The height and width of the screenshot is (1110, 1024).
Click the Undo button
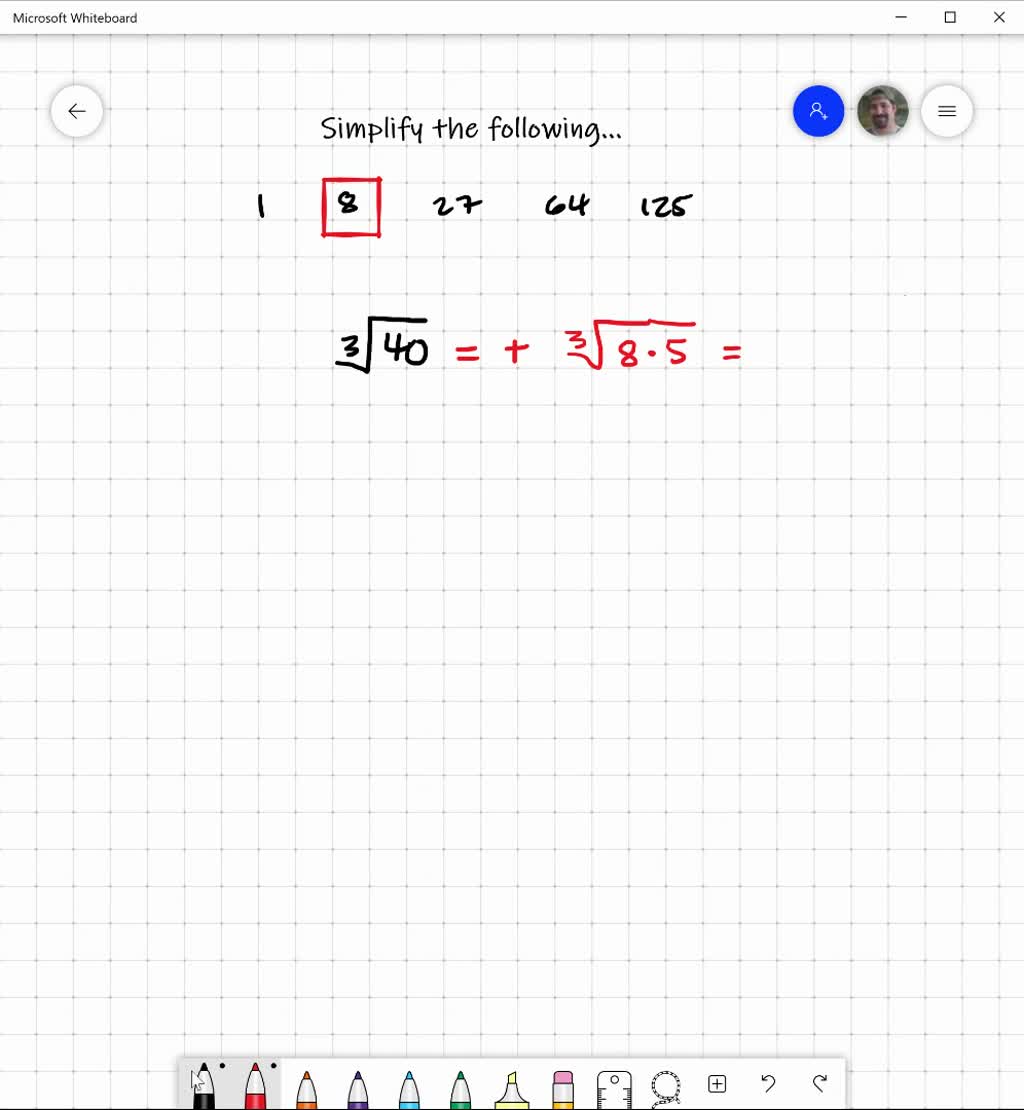768,1083
